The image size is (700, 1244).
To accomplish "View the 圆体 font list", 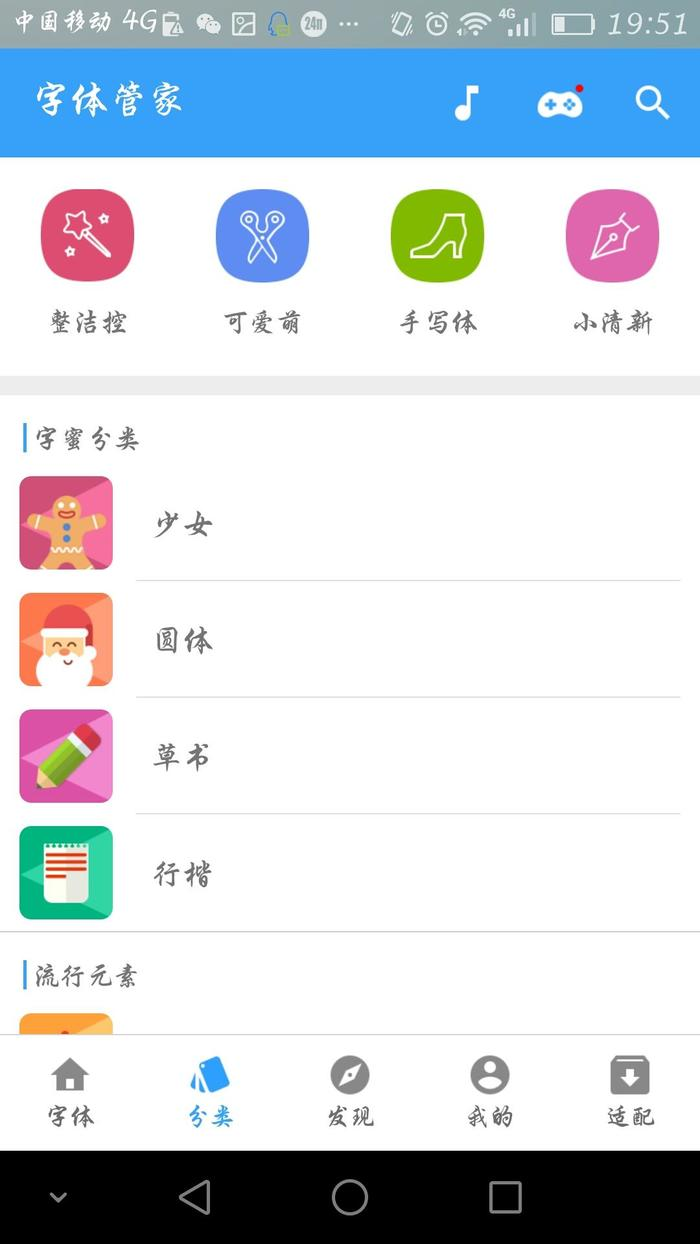I will coord(350,640).
